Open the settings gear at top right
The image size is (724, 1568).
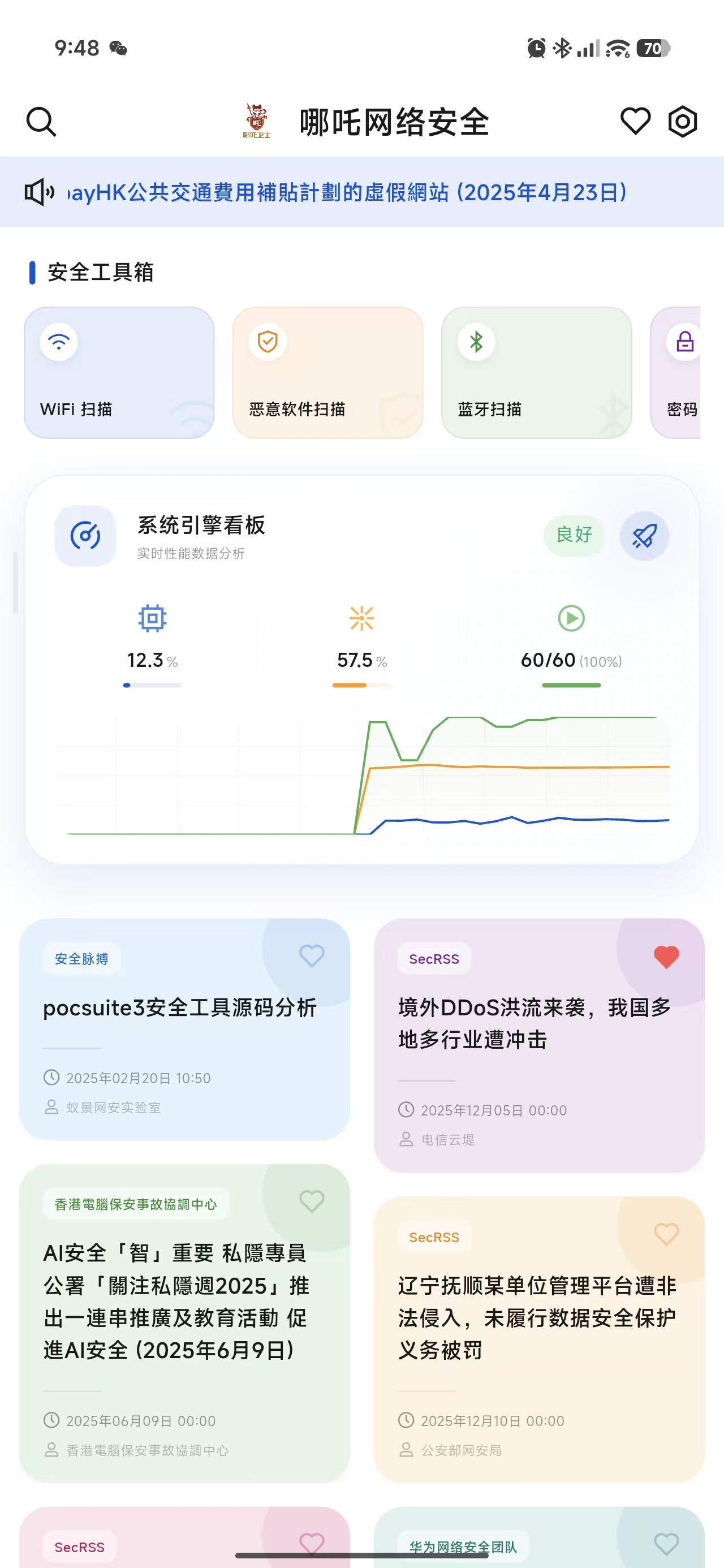(x=682, y=121)
